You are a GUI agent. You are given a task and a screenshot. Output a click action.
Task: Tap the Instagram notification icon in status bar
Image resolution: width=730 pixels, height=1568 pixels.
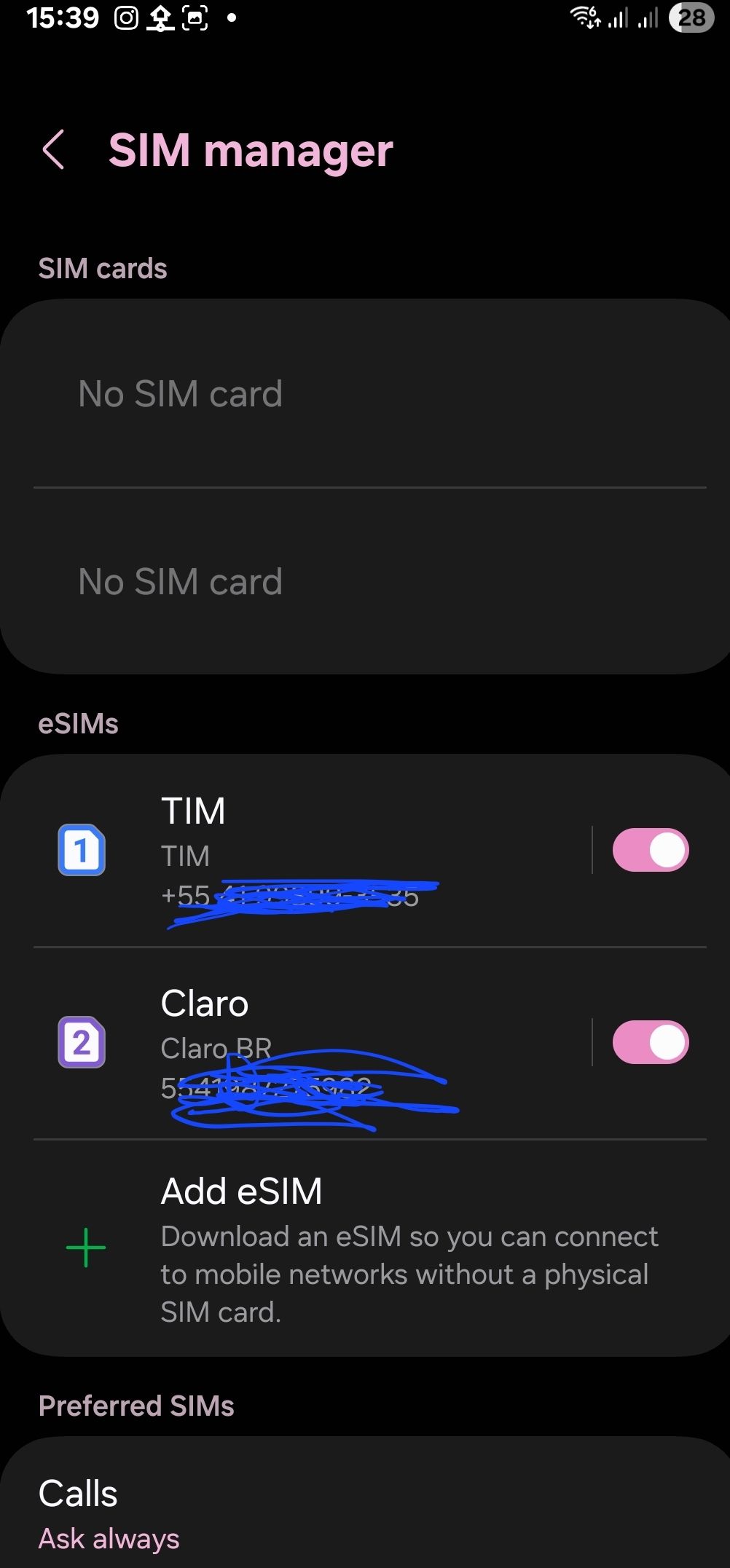coord(125,16)
